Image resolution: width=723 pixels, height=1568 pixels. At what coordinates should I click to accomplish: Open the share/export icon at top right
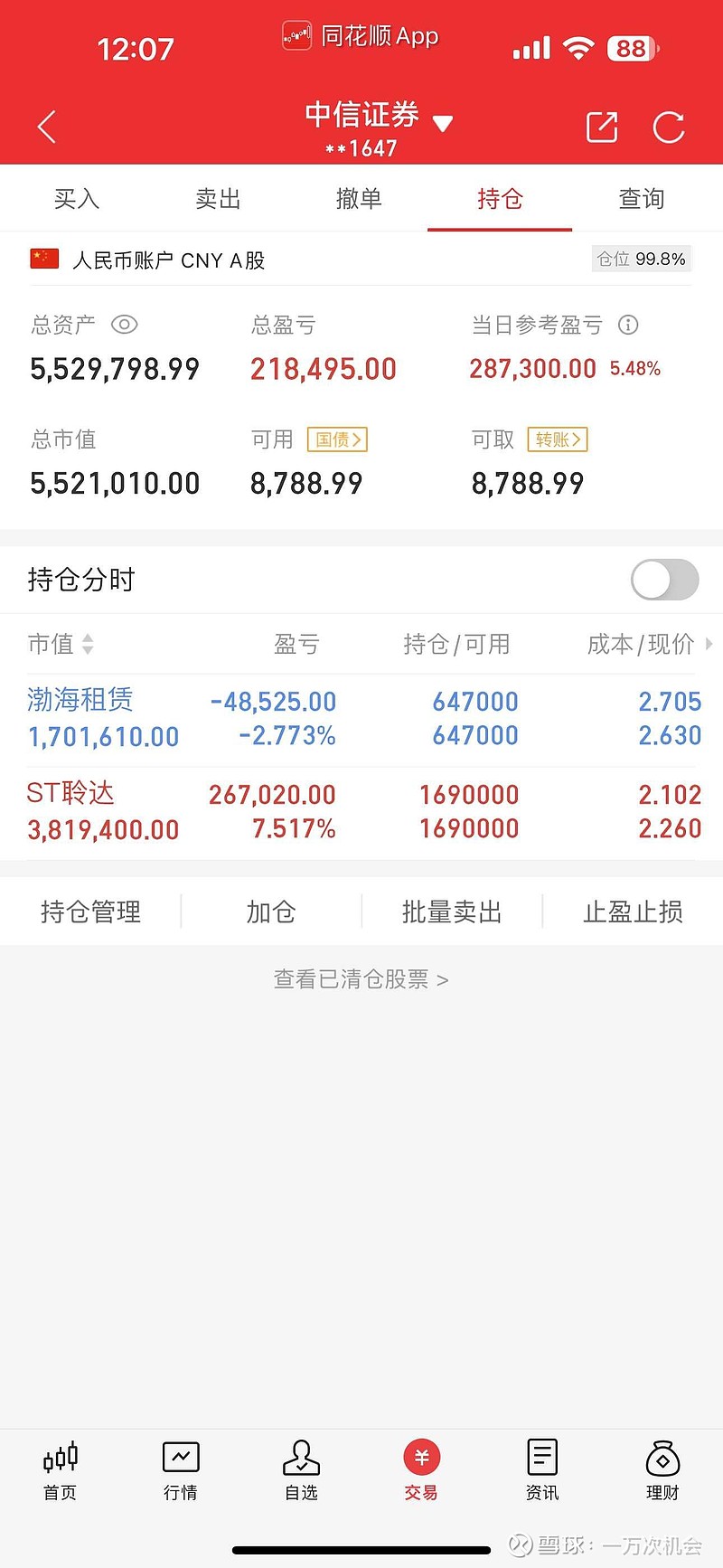(601, 127)
